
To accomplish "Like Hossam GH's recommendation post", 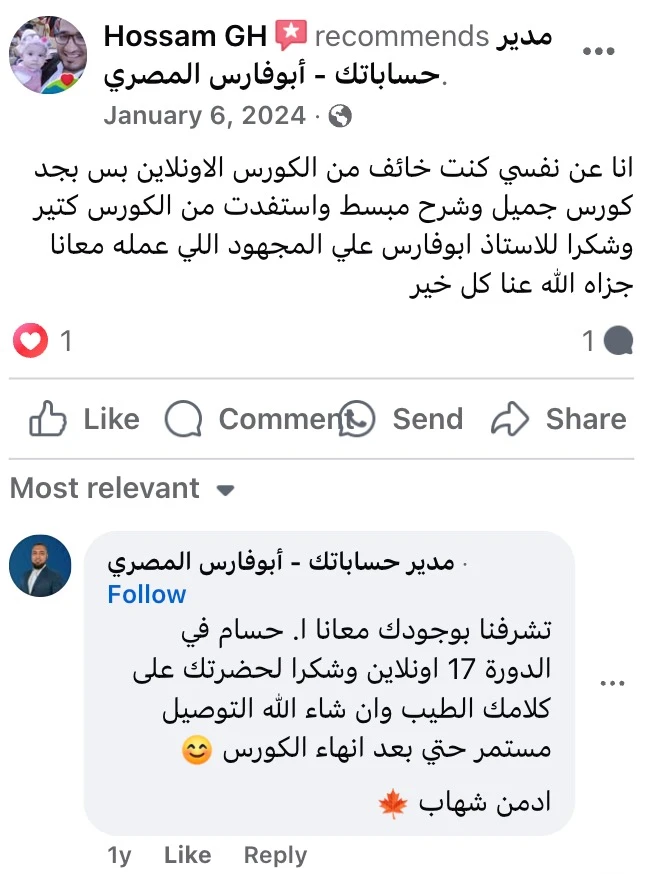I will (x=85, y=419).
